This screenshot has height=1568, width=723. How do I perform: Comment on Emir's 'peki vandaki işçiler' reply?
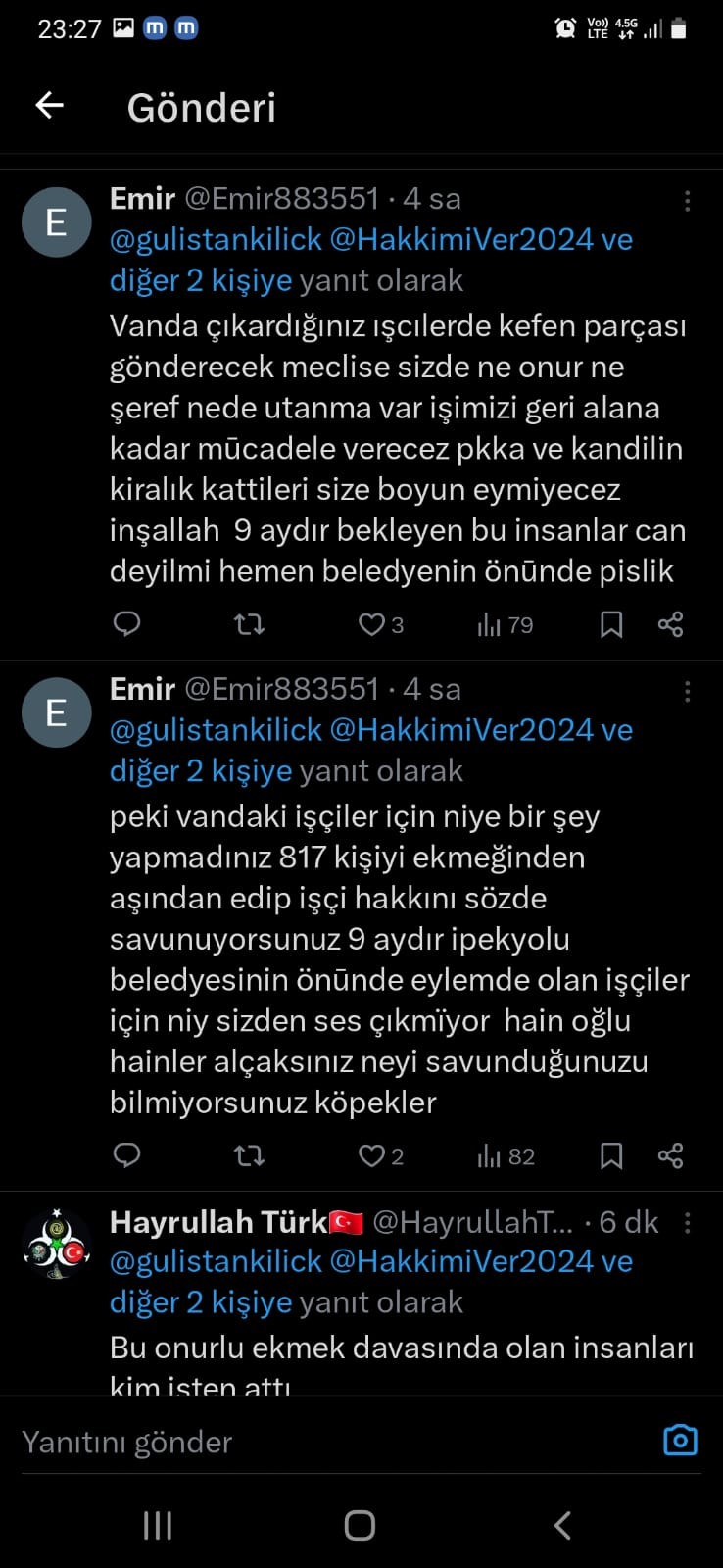127,1155
